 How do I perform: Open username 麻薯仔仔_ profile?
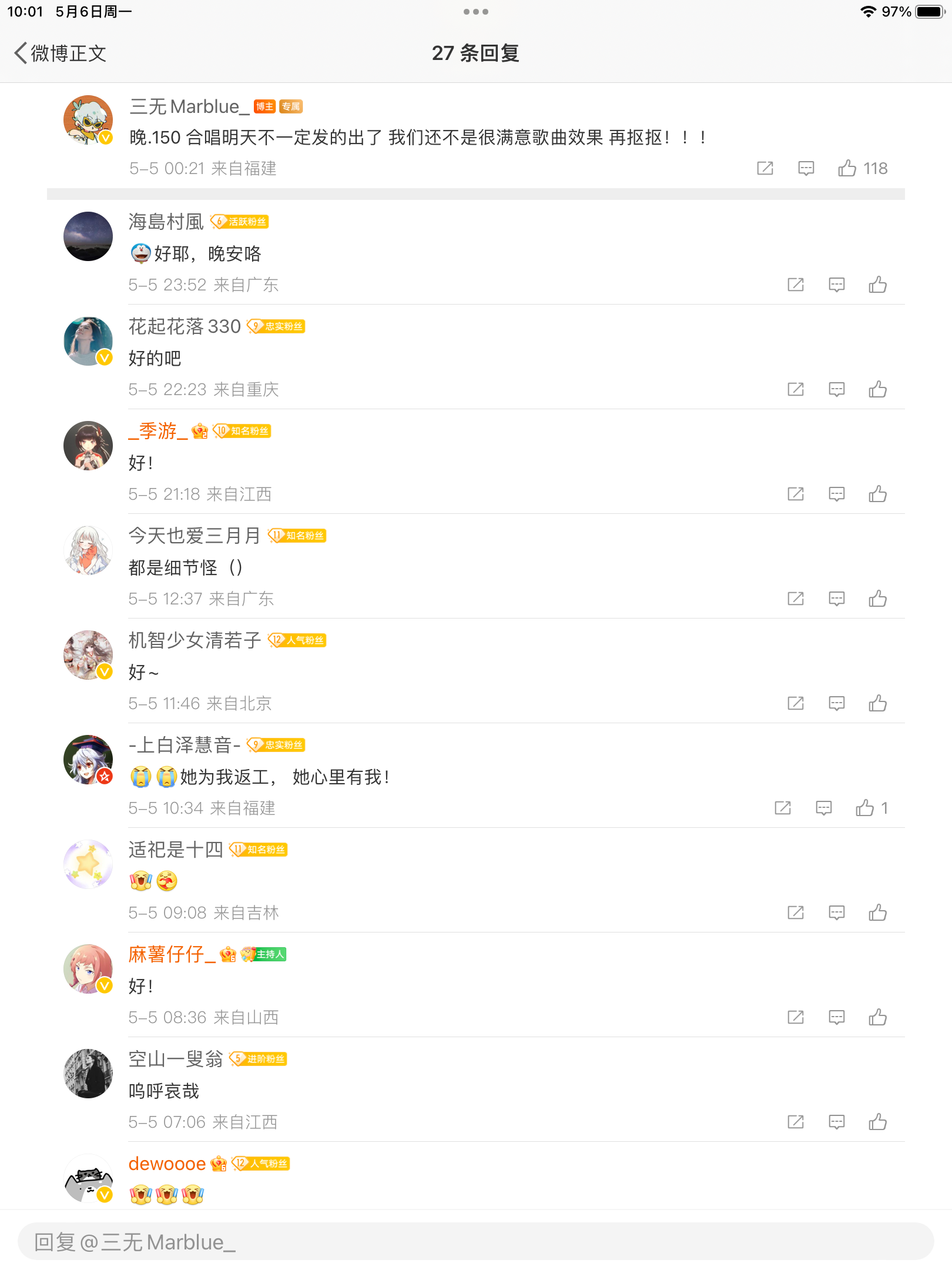172,954
